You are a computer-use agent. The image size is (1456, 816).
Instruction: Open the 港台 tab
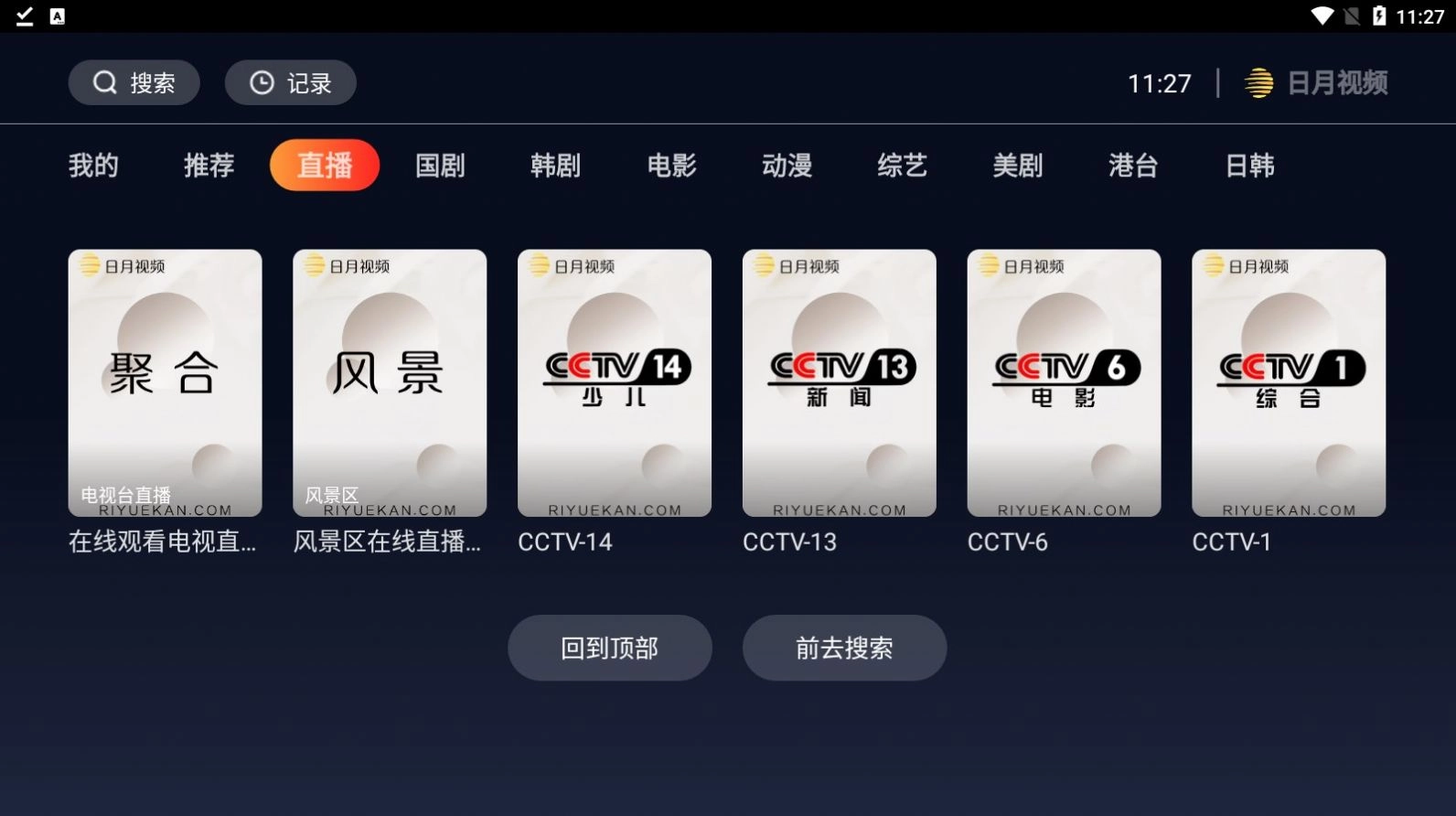coord(1133,166)
